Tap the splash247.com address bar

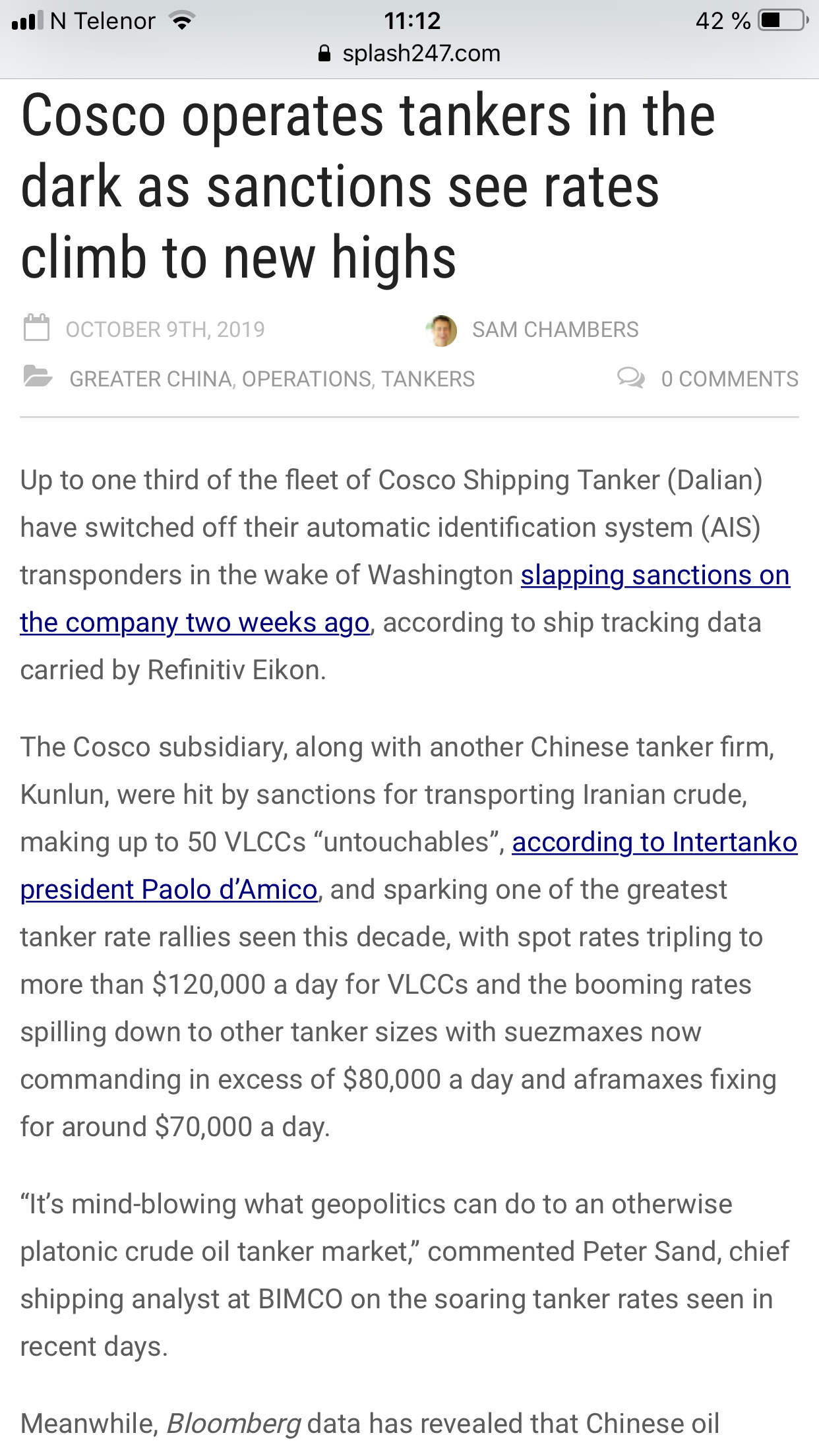[409, 53]
